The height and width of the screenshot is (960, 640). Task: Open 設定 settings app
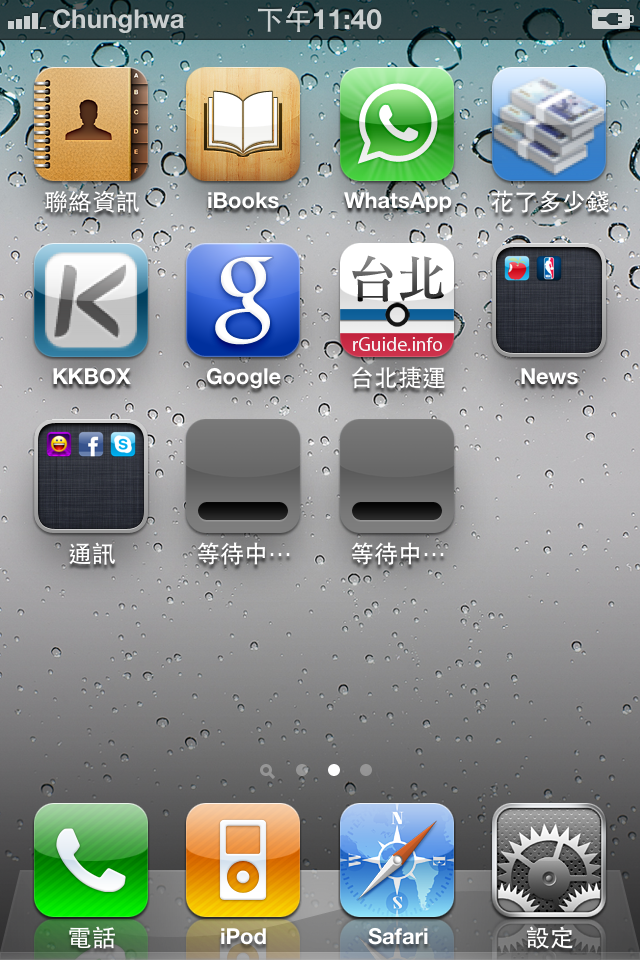tap(549, 861)
